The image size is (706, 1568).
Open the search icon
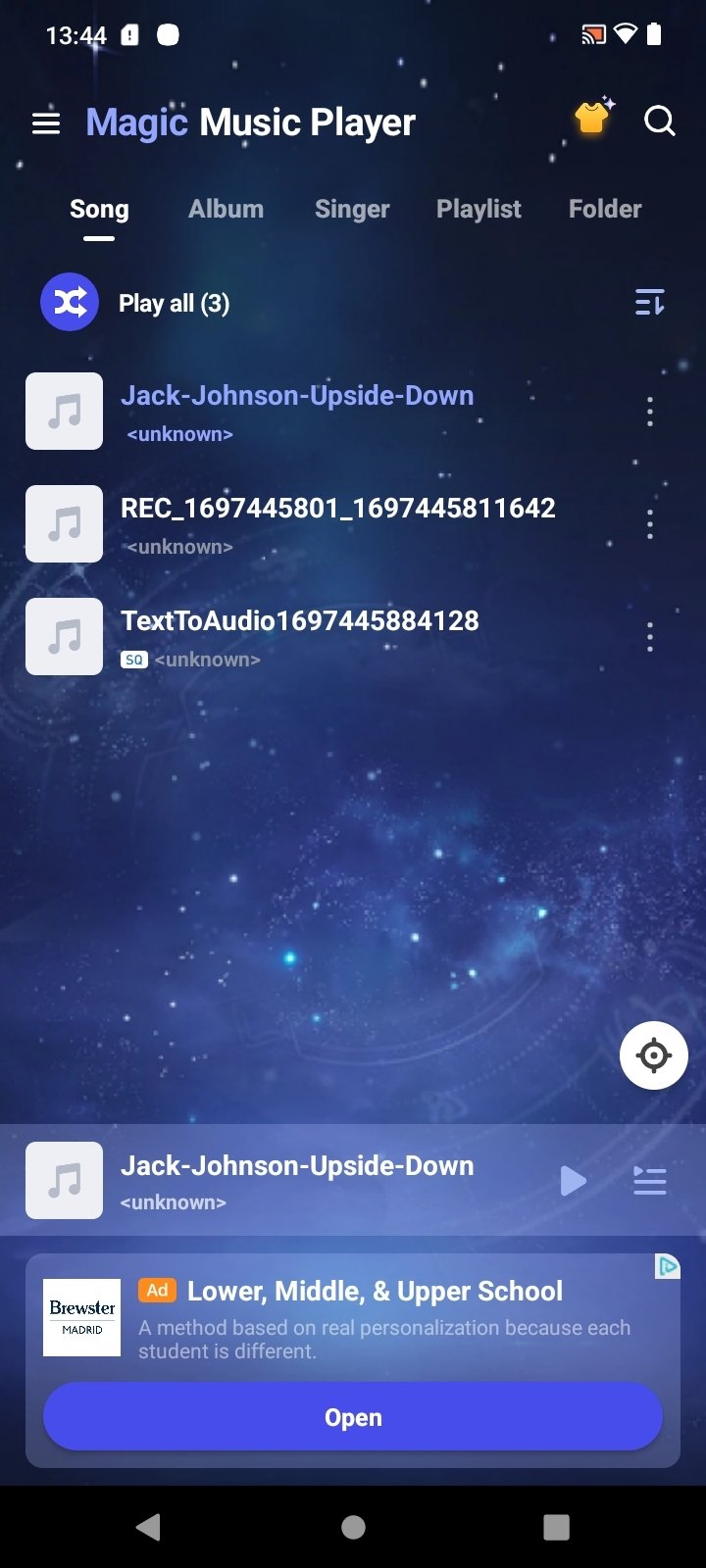[x=659, y=122]
